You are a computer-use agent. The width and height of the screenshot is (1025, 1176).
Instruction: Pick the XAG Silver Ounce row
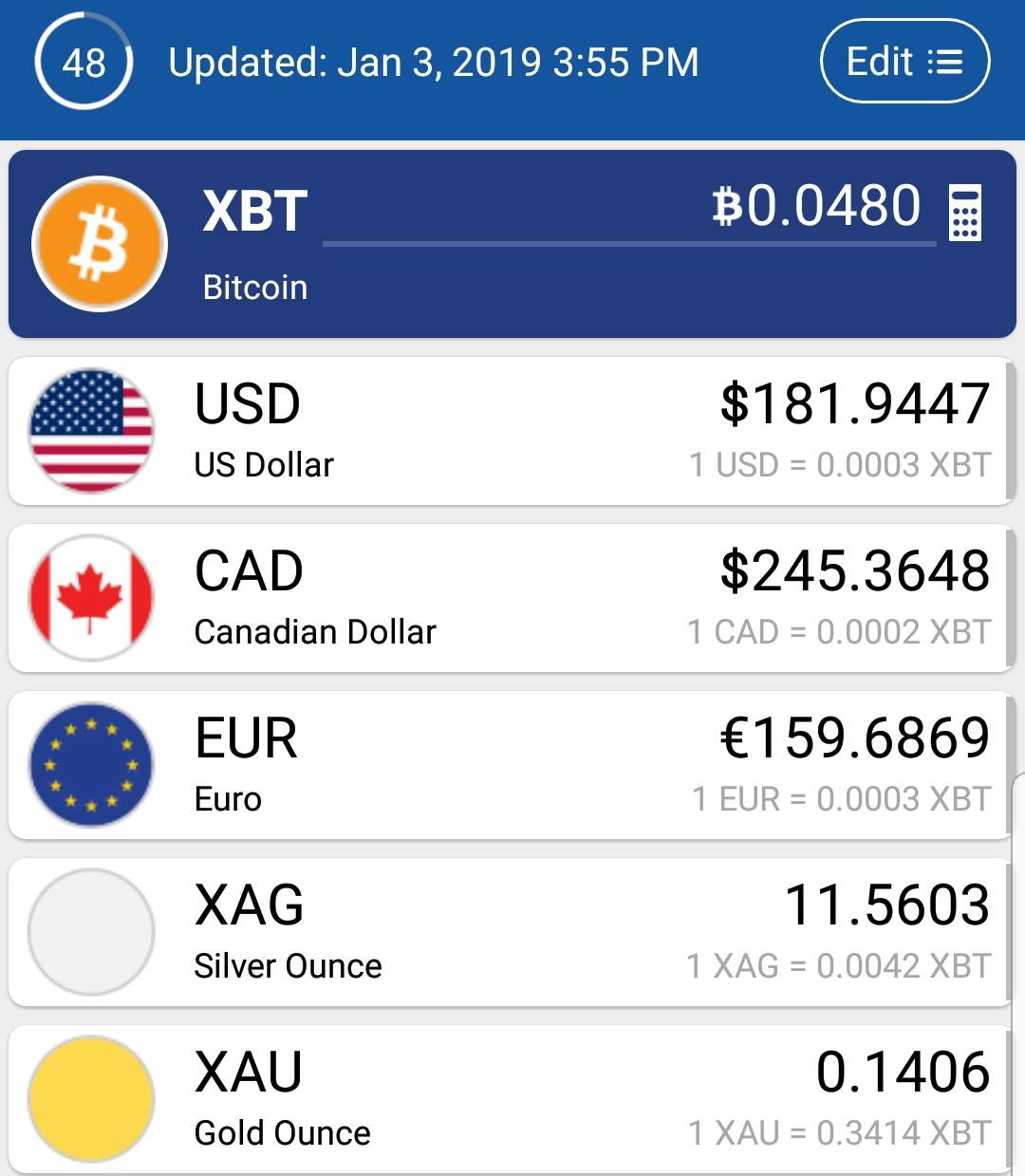tap(509, 933)
